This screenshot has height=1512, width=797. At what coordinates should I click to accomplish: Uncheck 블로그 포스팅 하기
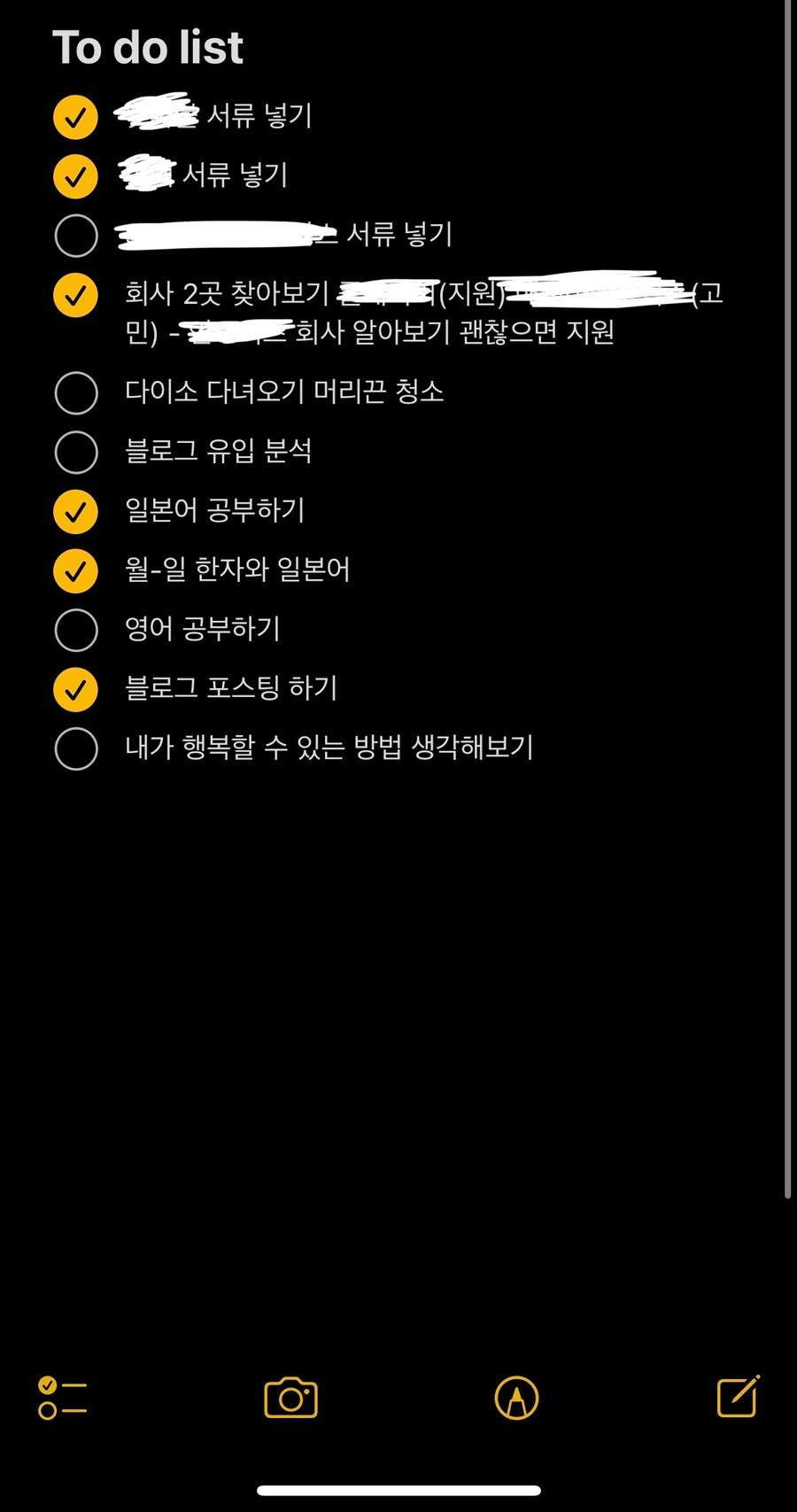point(76,689)
